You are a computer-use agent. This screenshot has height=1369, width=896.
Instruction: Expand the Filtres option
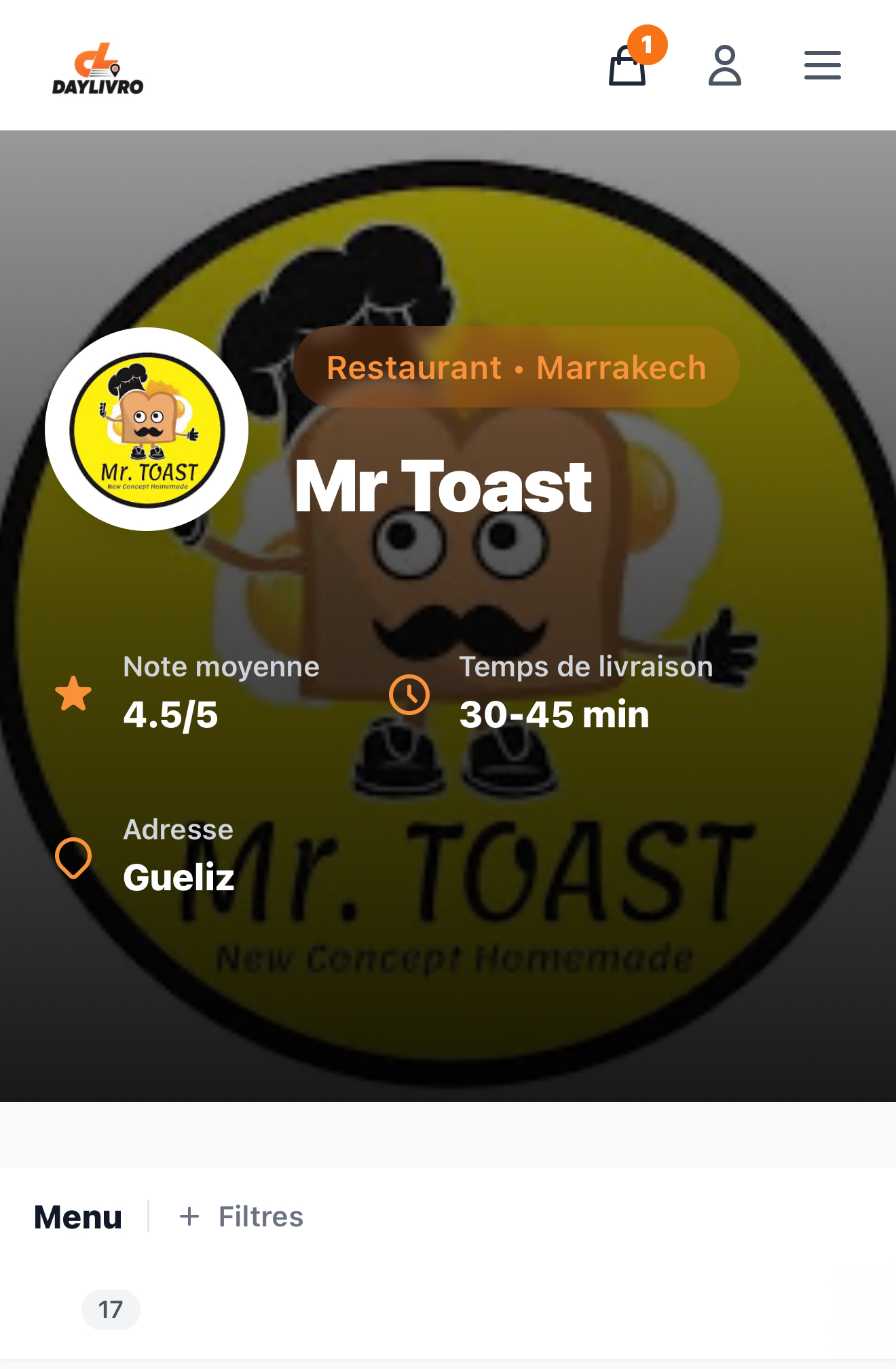242,1216
